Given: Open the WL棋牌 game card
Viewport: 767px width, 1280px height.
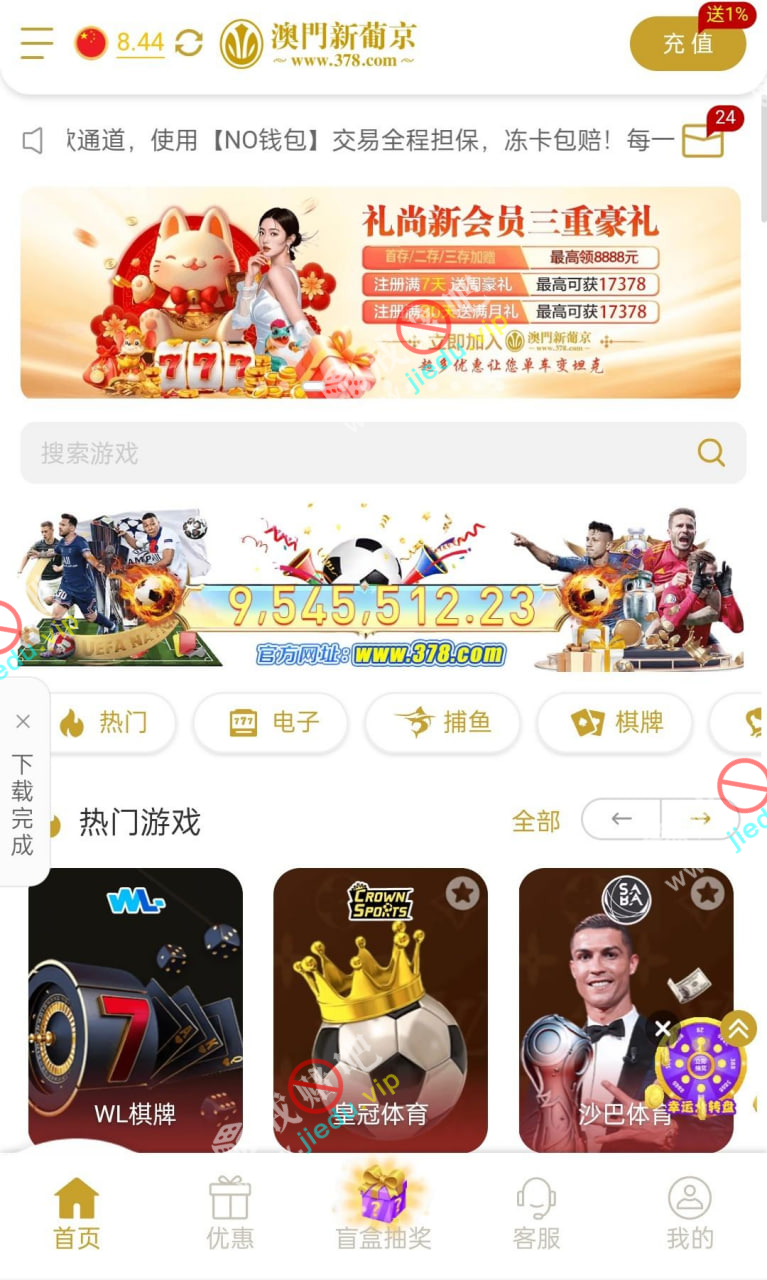Looking at the screenshot, I should [135, 1010].
